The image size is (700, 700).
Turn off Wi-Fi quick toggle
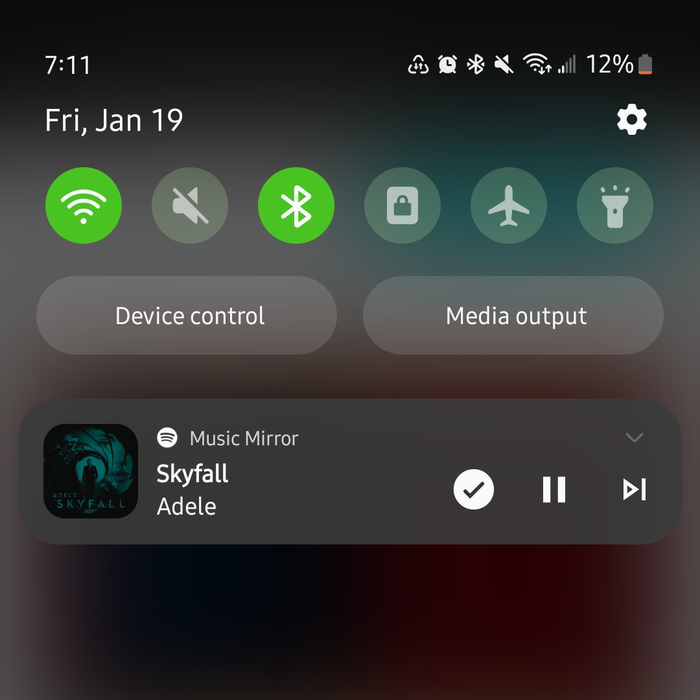point(84,207)
